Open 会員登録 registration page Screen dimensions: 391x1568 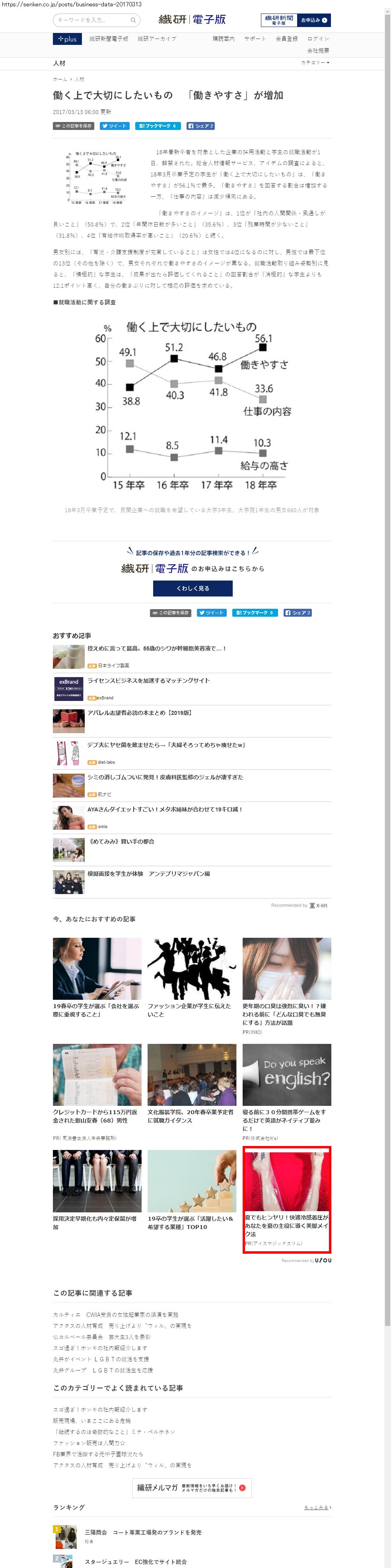(286, 39)
